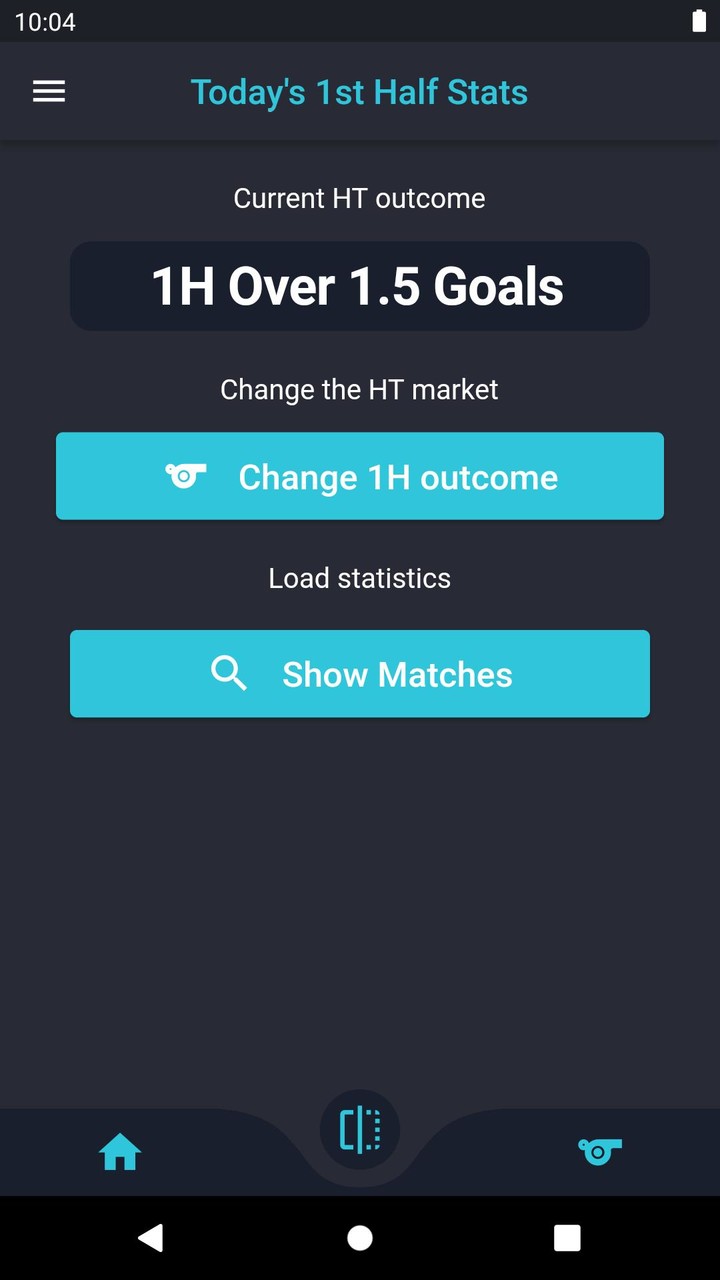This screenshot has width=720, height=1280.
Task: Switch to the whistle tab
Action: pyautogui.click(x=600, y=1152)
